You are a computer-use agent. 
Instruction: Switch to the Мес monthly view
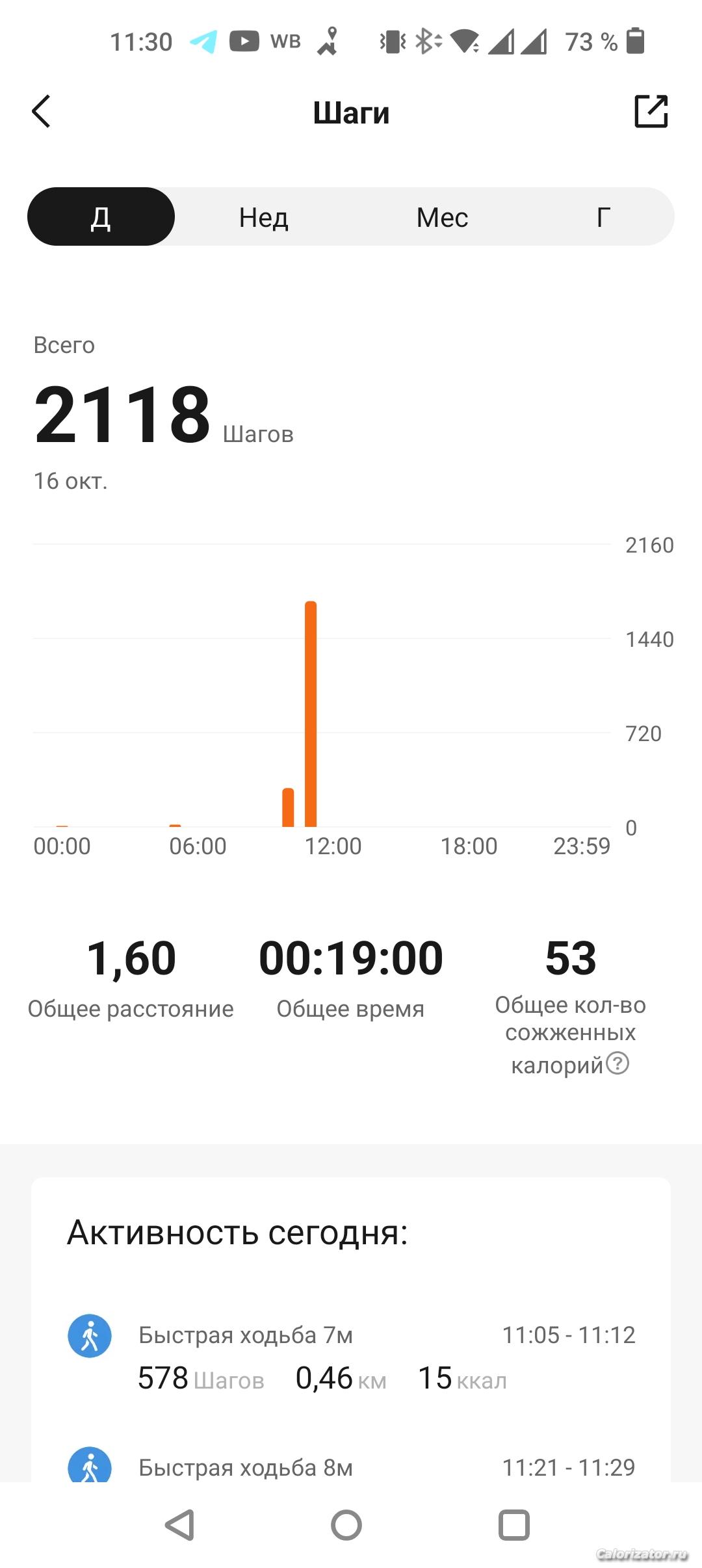click(442, 217)
